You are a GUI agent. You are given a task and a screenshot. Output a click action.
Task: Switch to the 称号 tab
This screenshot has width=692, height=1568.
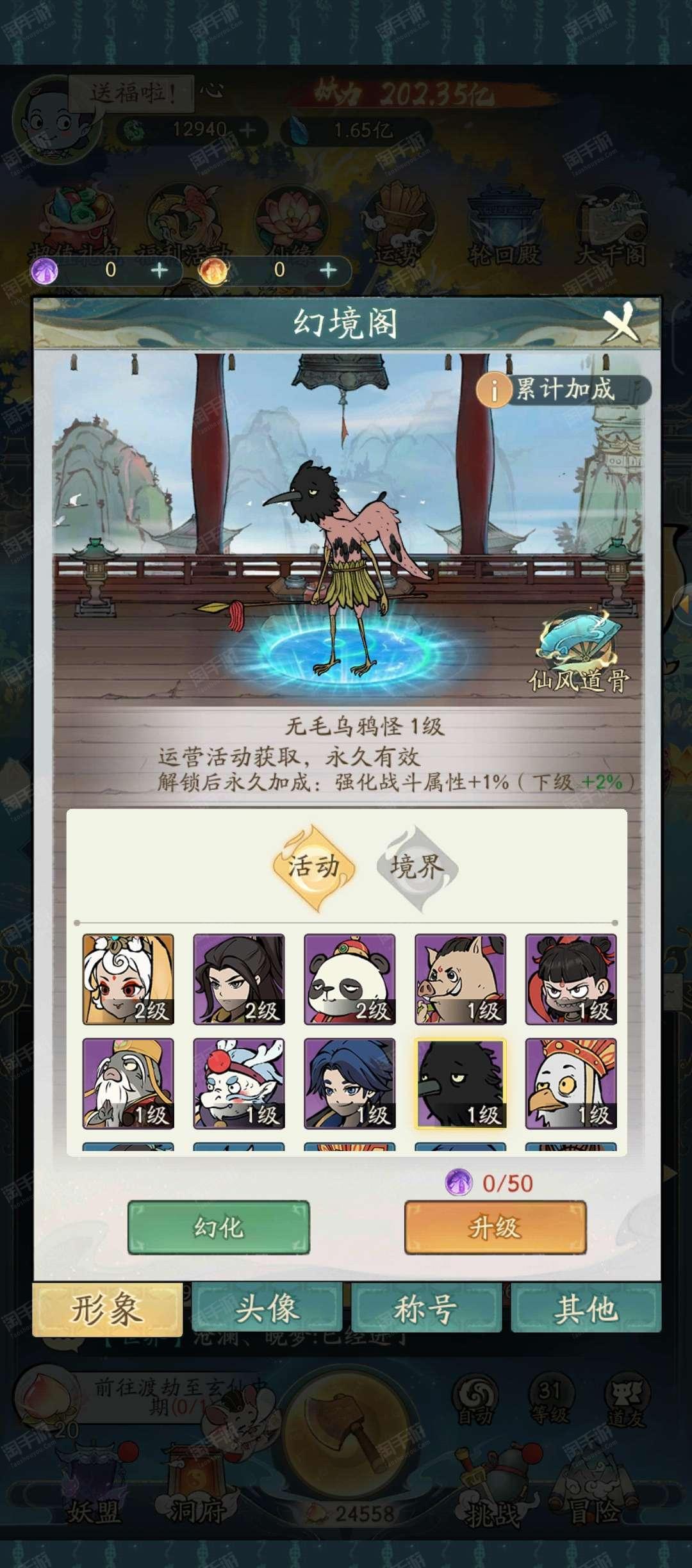[x=426, y=1309]
